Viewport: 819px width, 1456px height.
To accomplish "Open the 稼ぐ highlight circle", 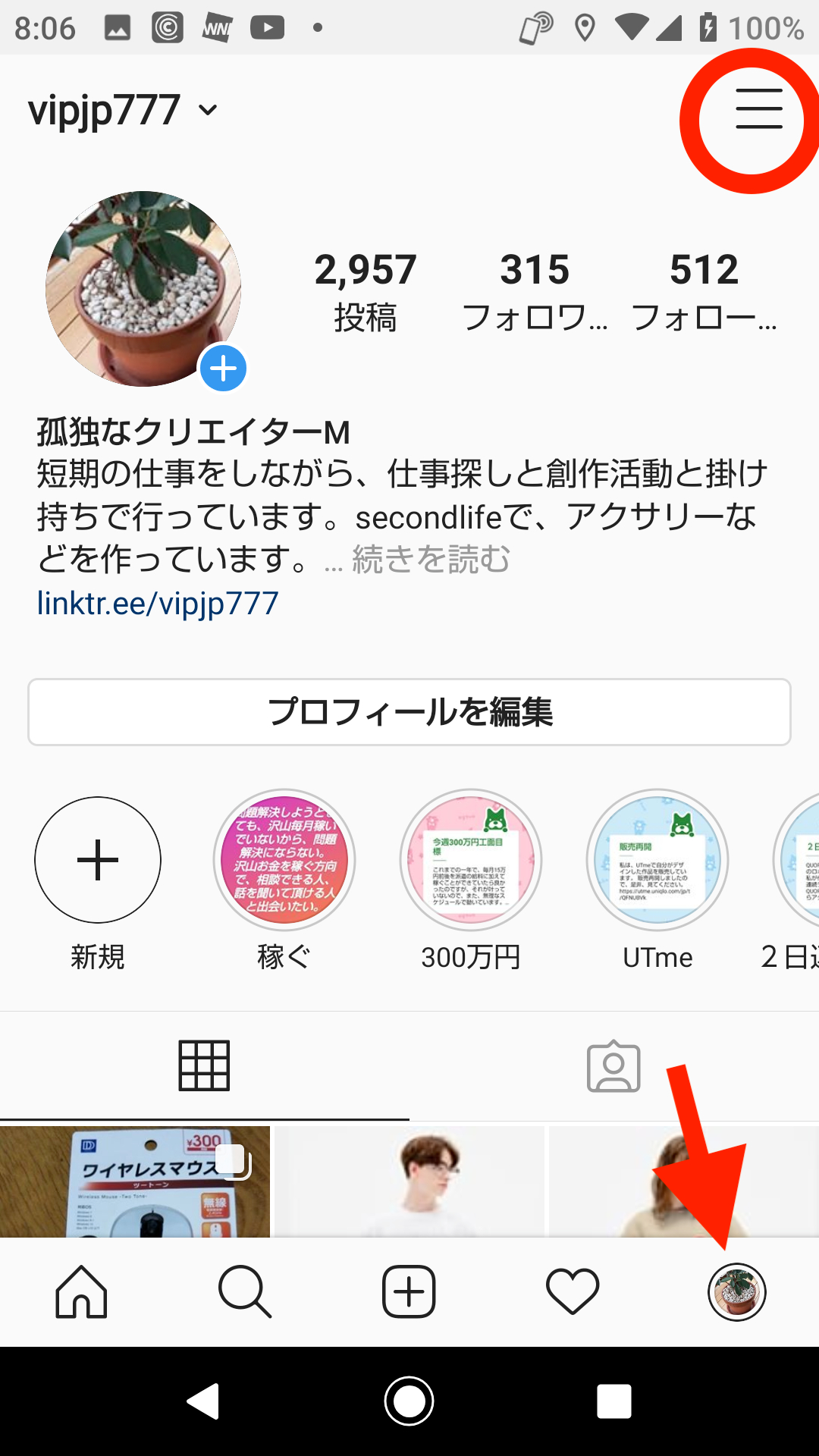I will [284, 859].
